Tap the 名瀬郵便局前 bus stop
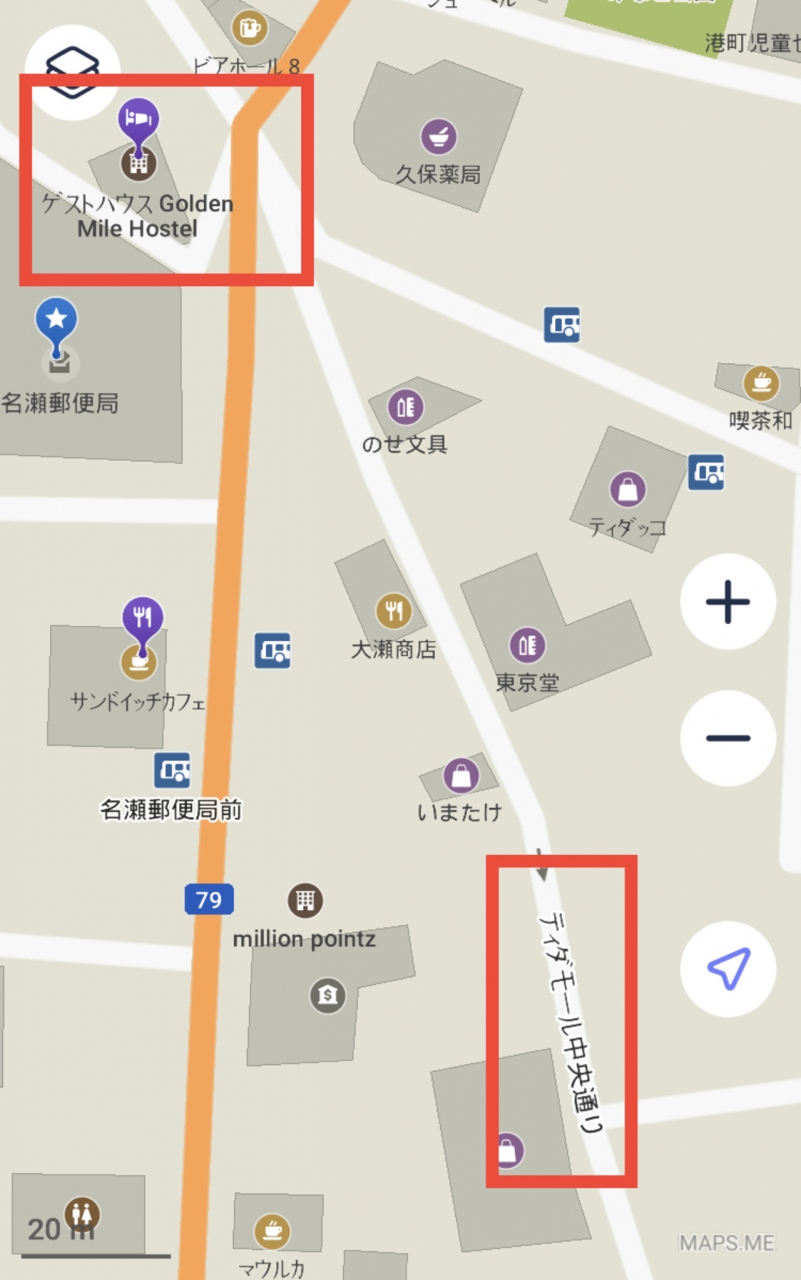Viewport: 801px width, 1280px height. point(172,770)
